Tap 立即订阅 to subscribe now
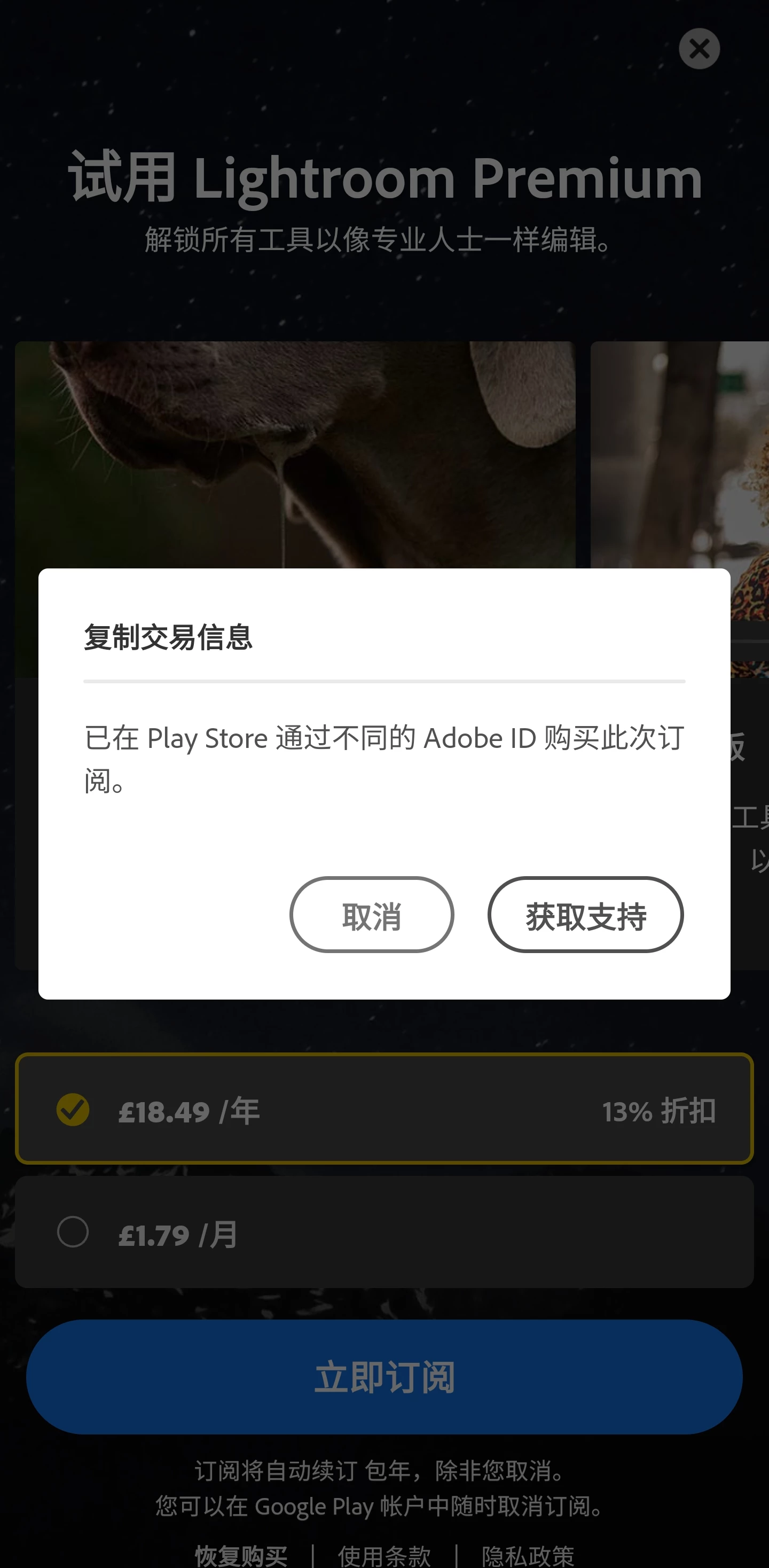Viewport: 769px width, 1568px height. coord(384,1377)
